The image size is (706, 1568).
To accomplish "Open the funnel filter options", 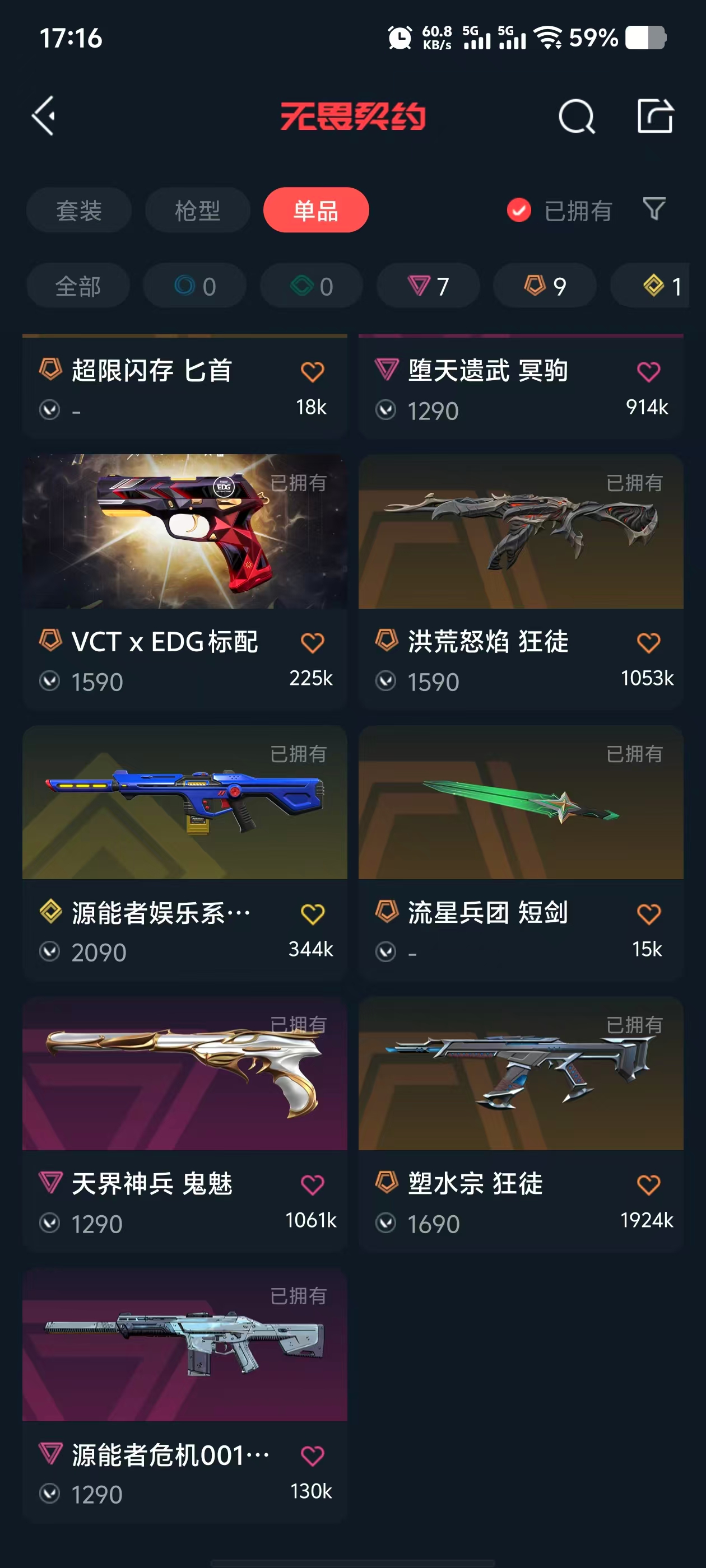I will pos(654,209).
